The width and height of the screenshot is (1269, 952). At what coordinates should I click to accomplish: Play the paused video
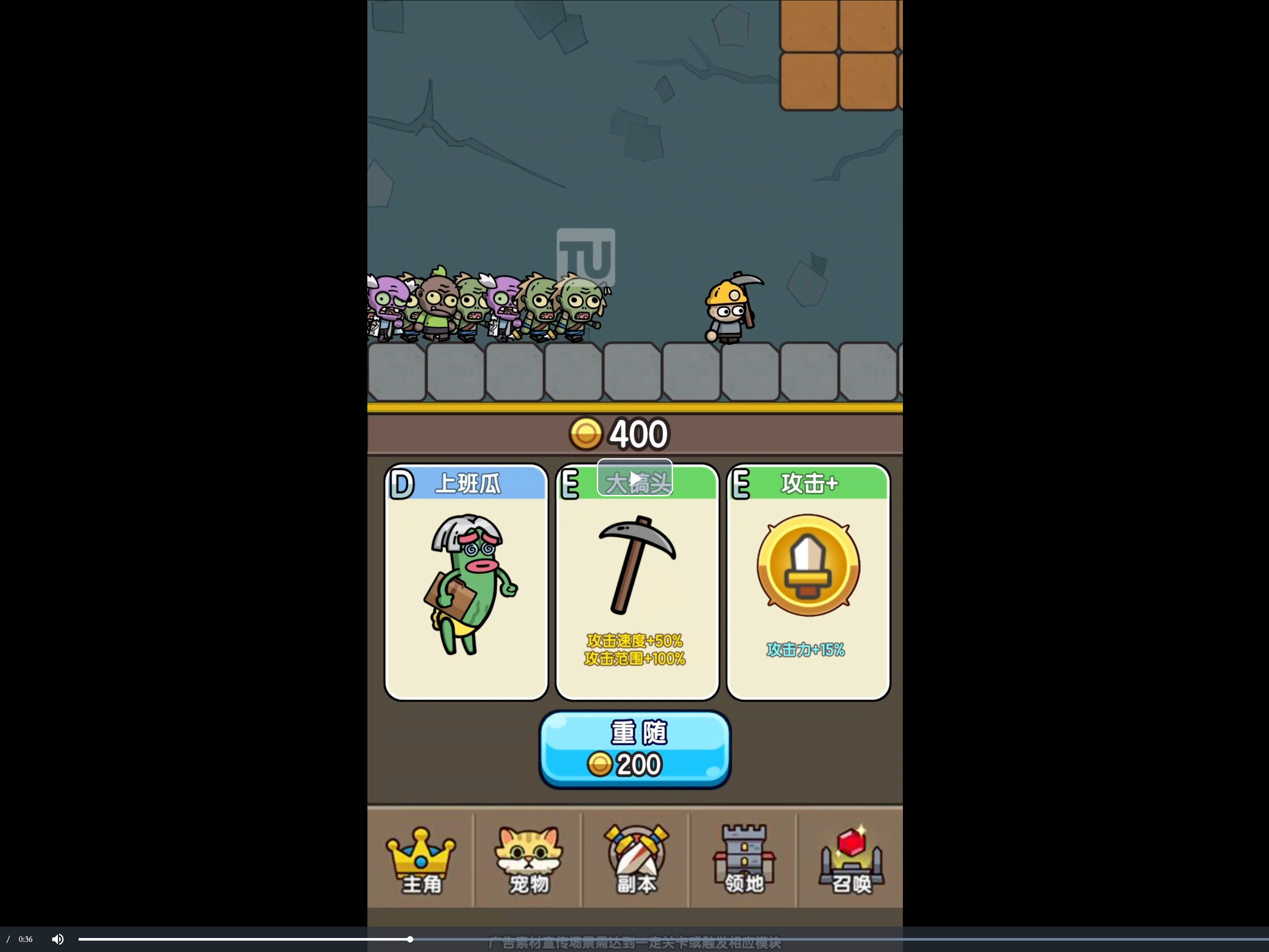point(634,477)
